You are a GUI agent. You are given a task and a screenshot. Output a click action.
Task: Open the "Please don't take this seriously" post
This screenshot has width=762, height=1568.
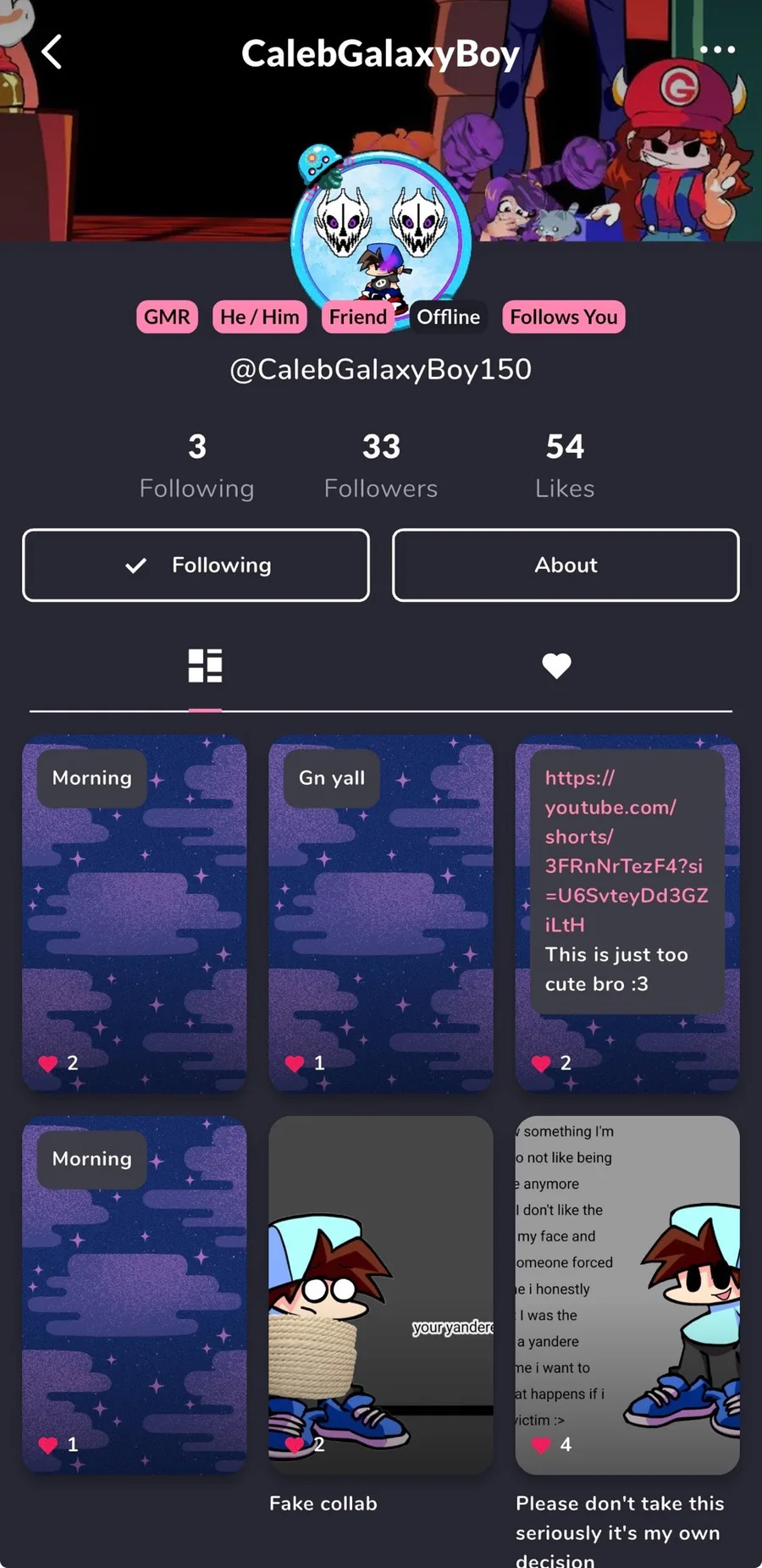[x=627, y=1295]
